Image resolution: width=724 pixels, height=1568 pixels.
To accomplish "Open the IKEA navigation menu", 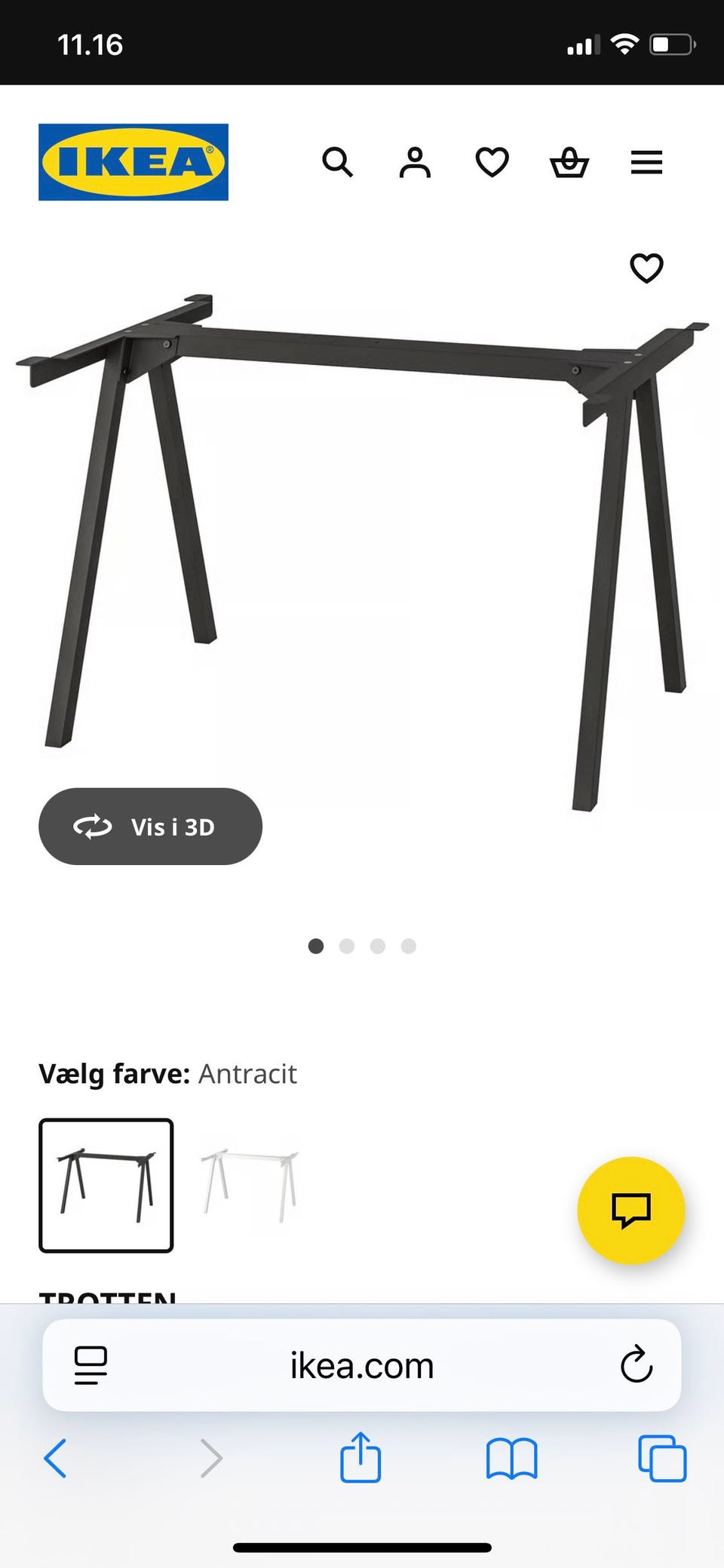I will point(646,162).
